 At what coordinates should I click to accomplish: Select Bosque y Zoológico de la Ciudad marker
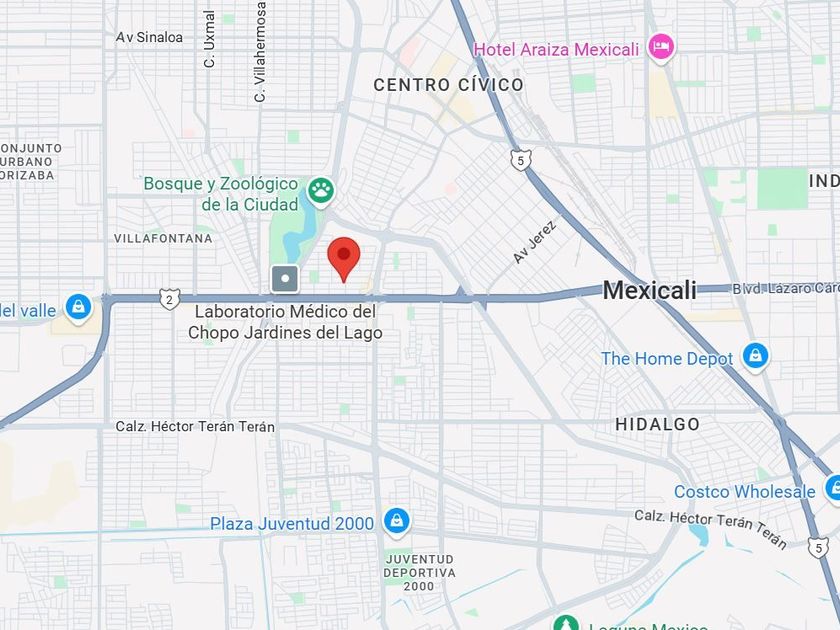[320, 189]
